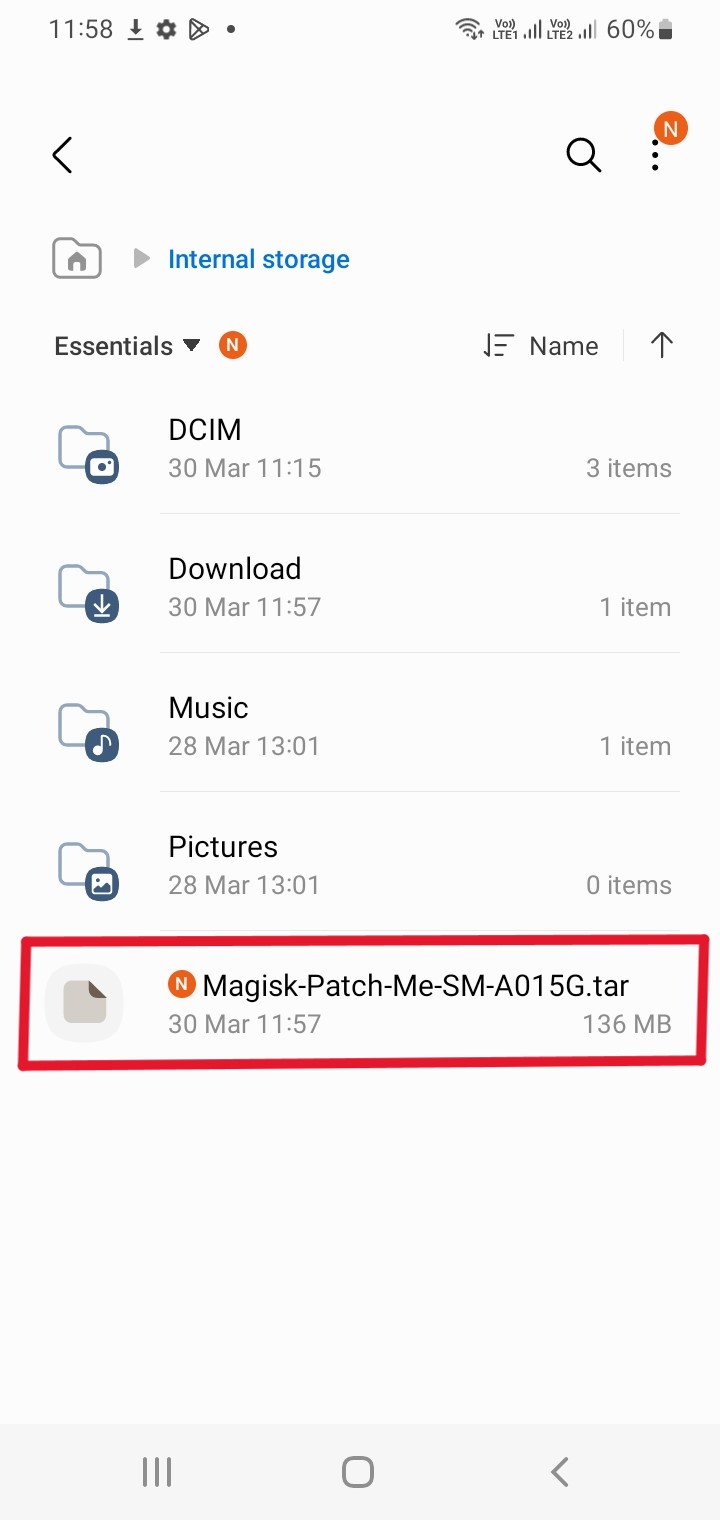This screenshot has height=1520, width=720.
Task: Go back using the top-left arrow
Action: (x=62, y=155)
